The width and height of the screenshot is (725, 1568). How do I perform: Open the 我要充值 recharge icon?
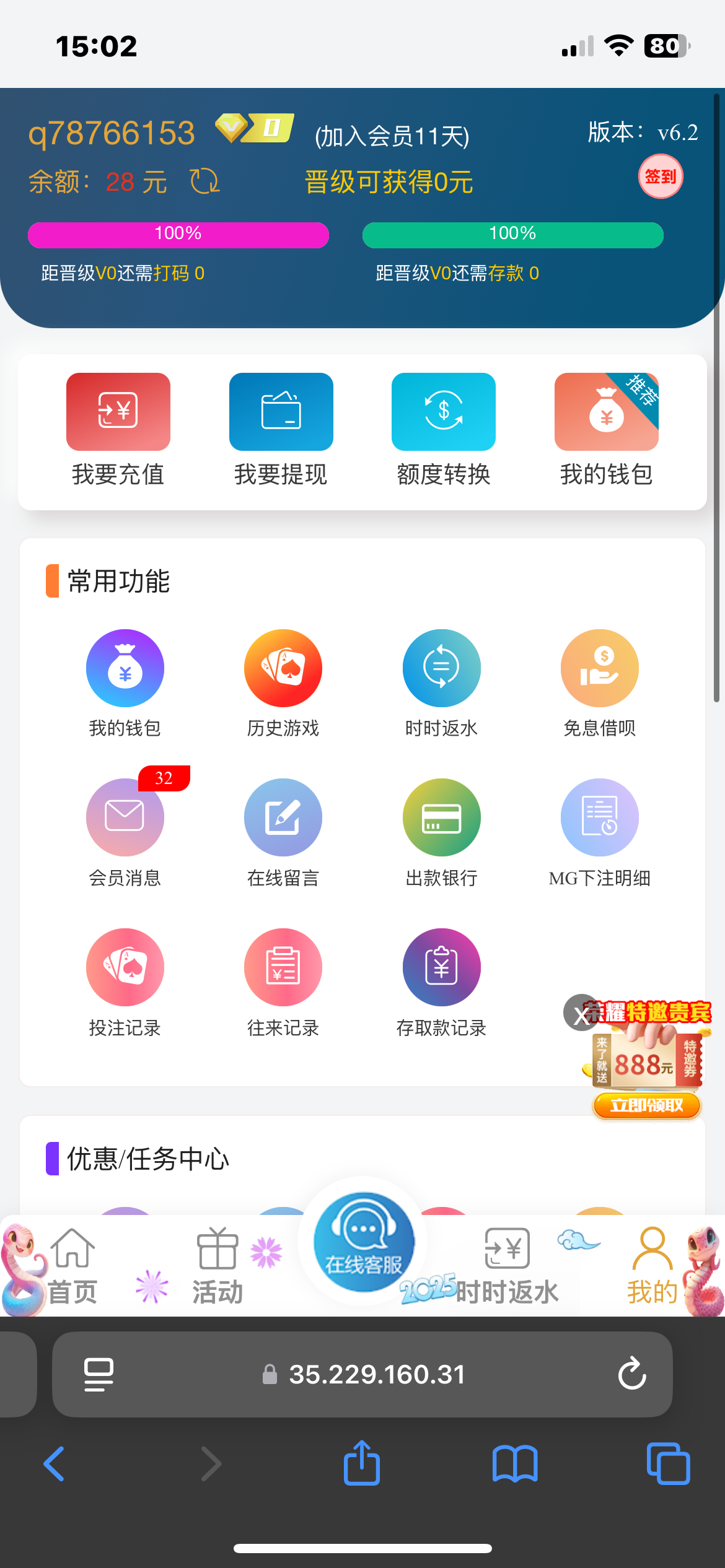[x=118, y=412]
